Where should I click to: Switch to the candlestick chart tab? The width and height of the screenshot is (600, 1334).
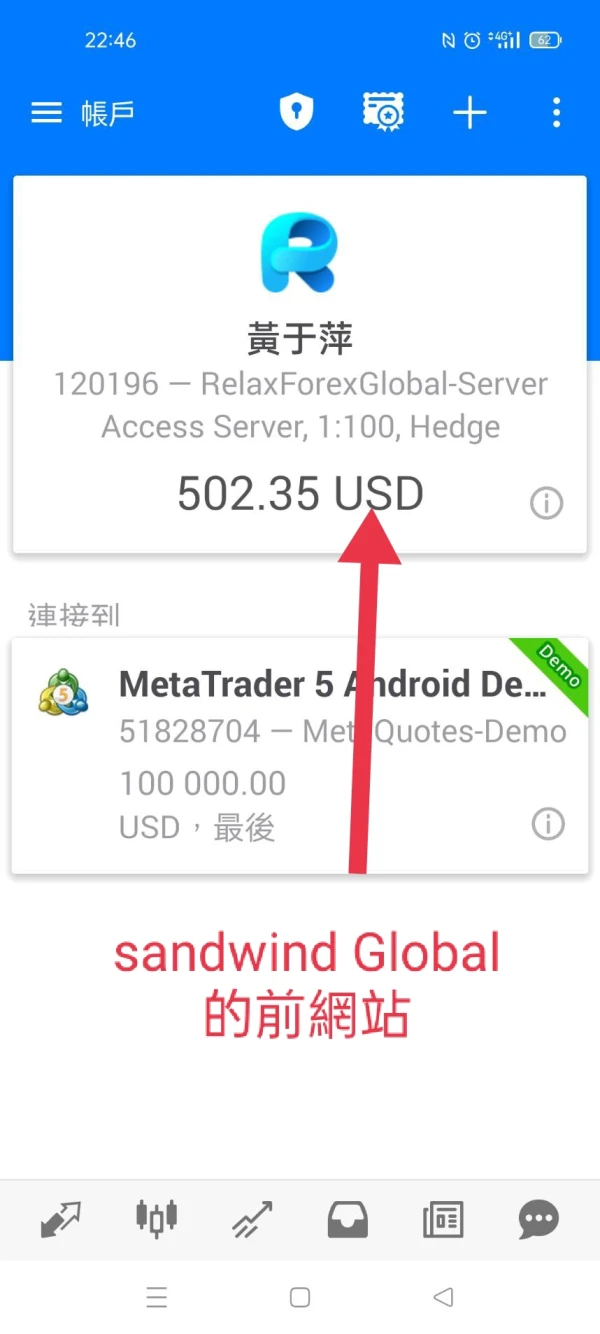(x=156, y=1219)
